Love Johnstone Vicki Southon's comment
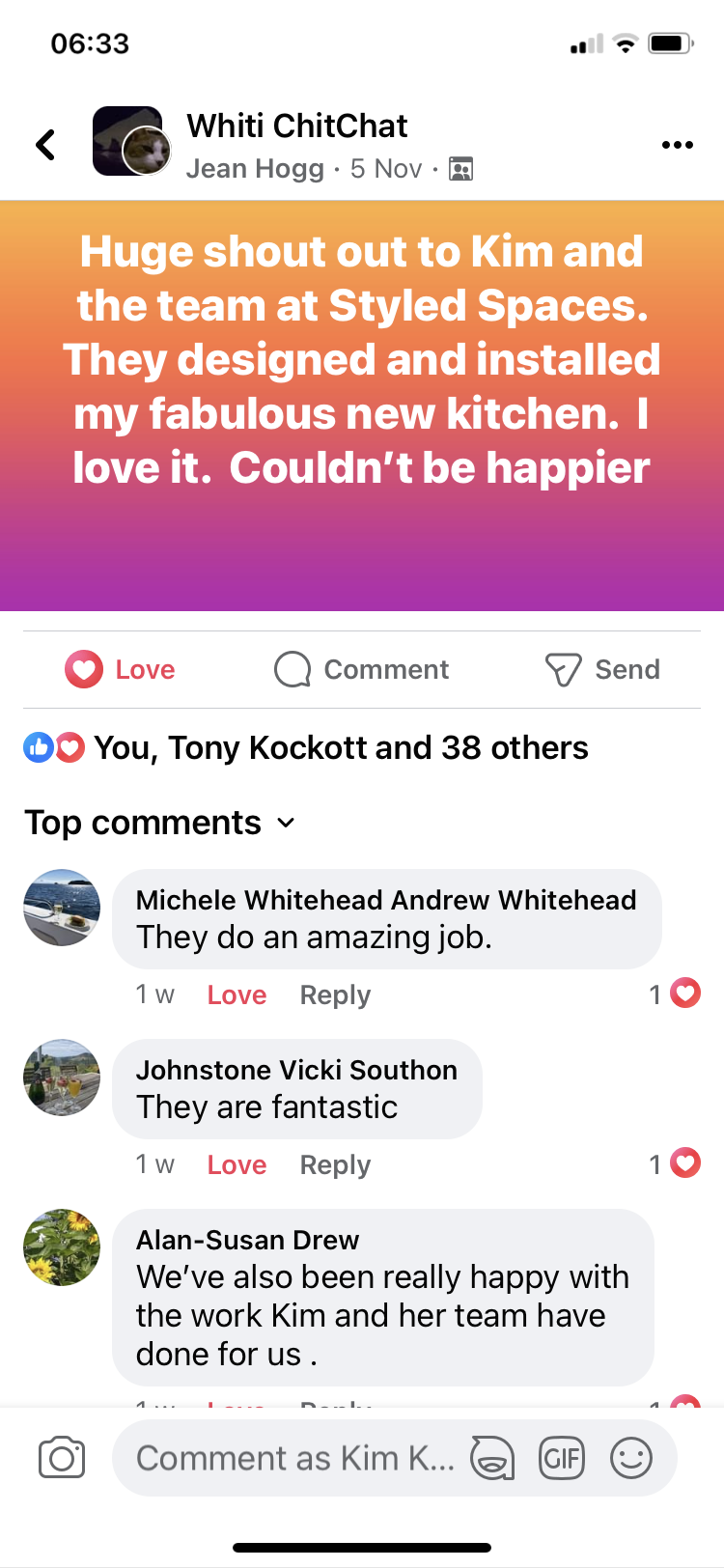The image size is (724, 1568). coord(237,1164)
